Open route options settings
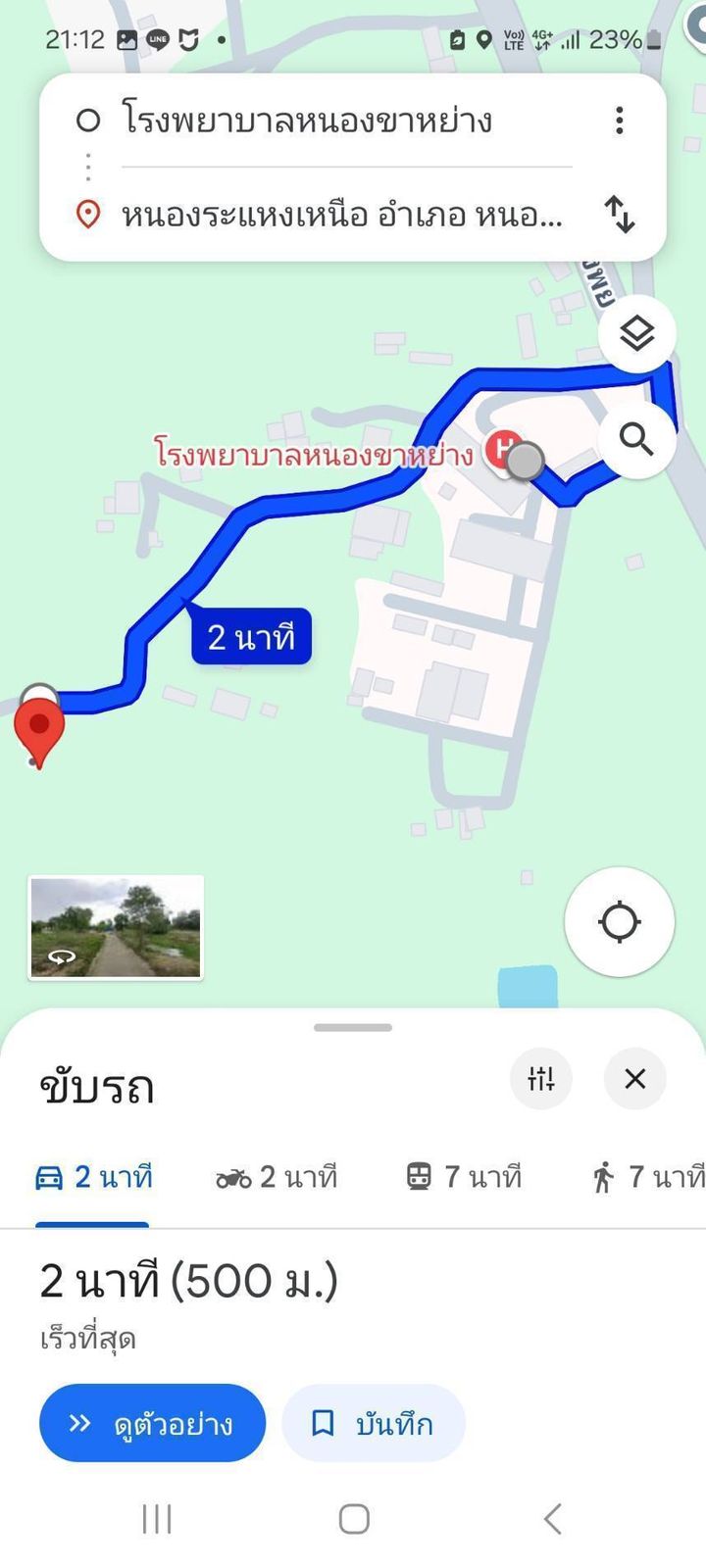Image resolution: width=706 pixels, height=1568 pixels. (541, 1078)
